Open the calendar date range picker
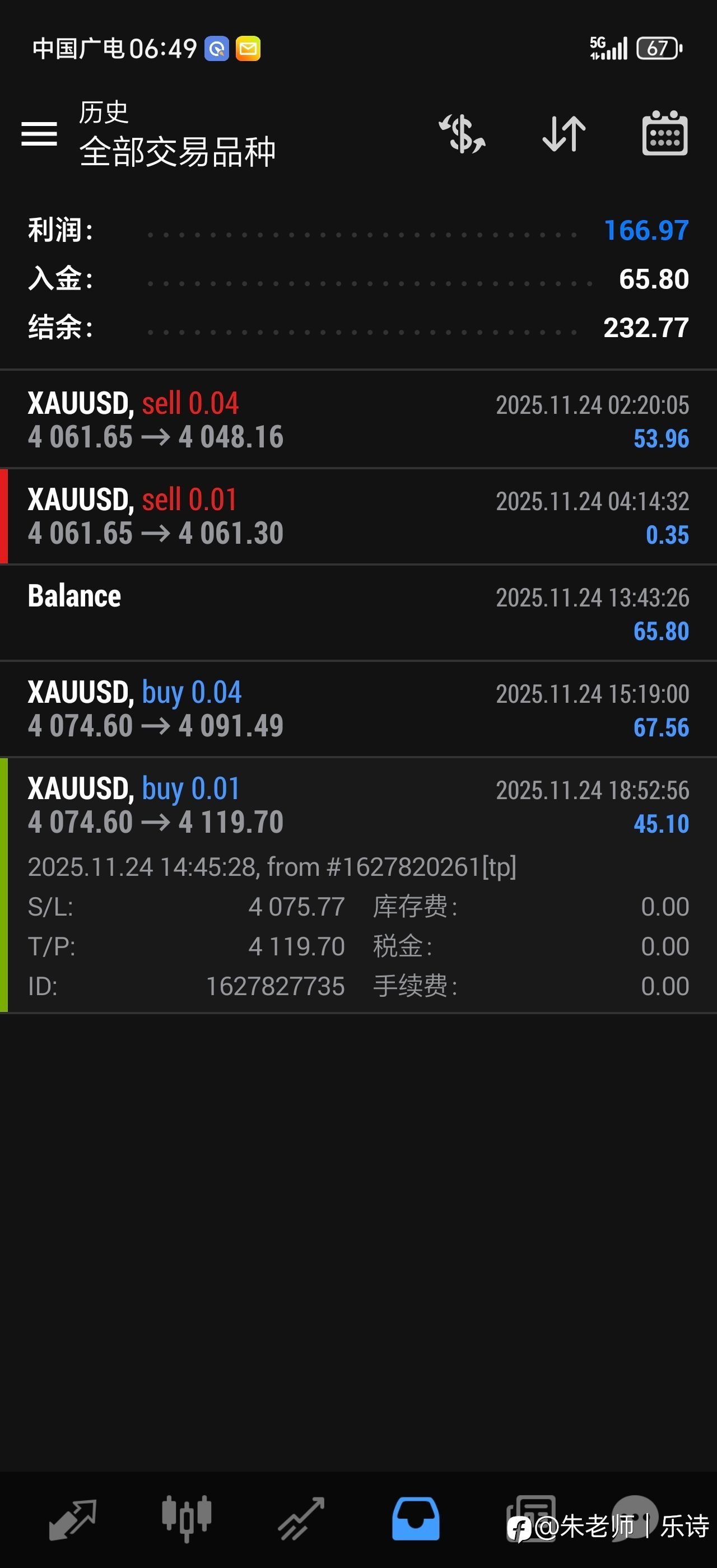 665,133
